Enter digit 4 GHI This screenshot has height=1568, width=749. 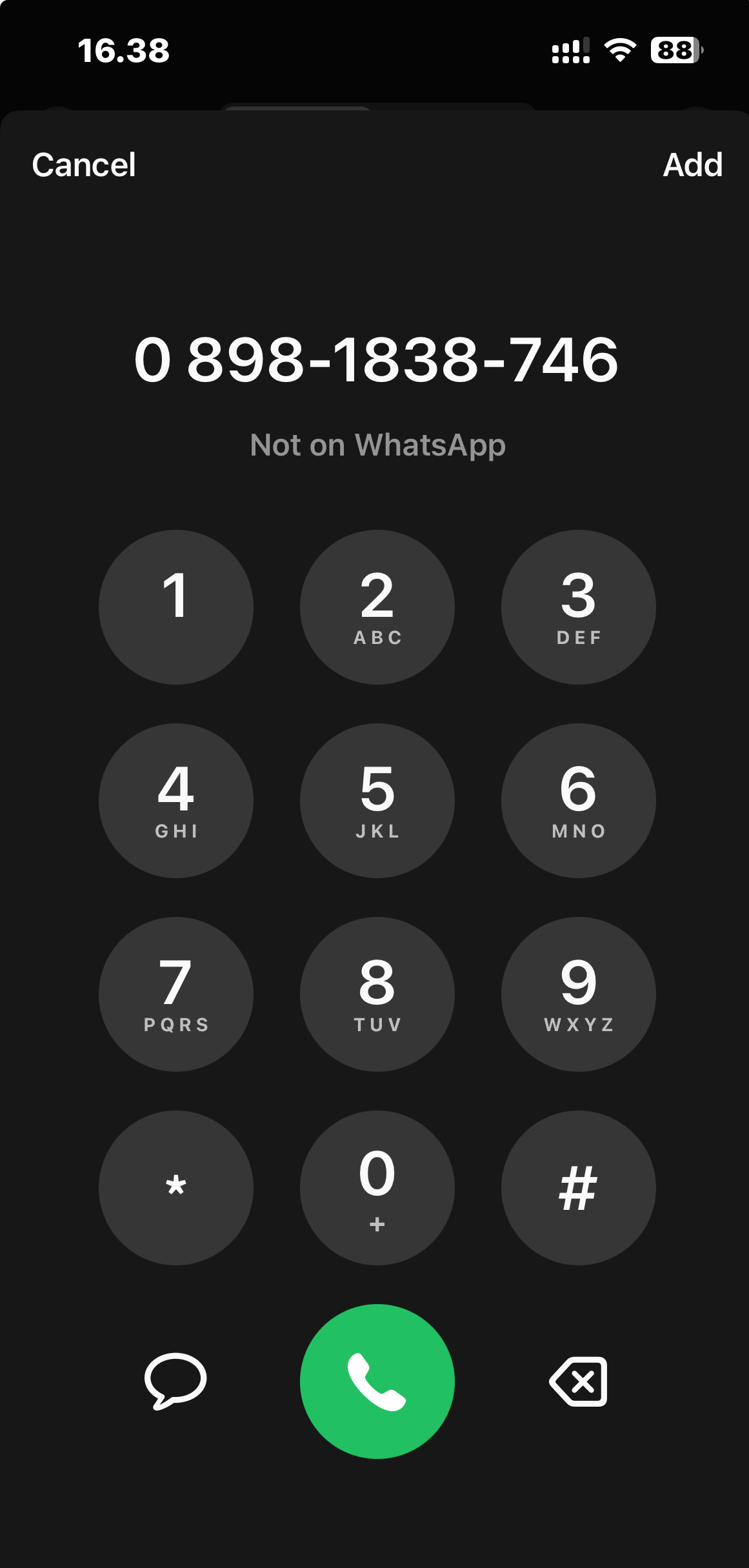click(x=175, y=801)
